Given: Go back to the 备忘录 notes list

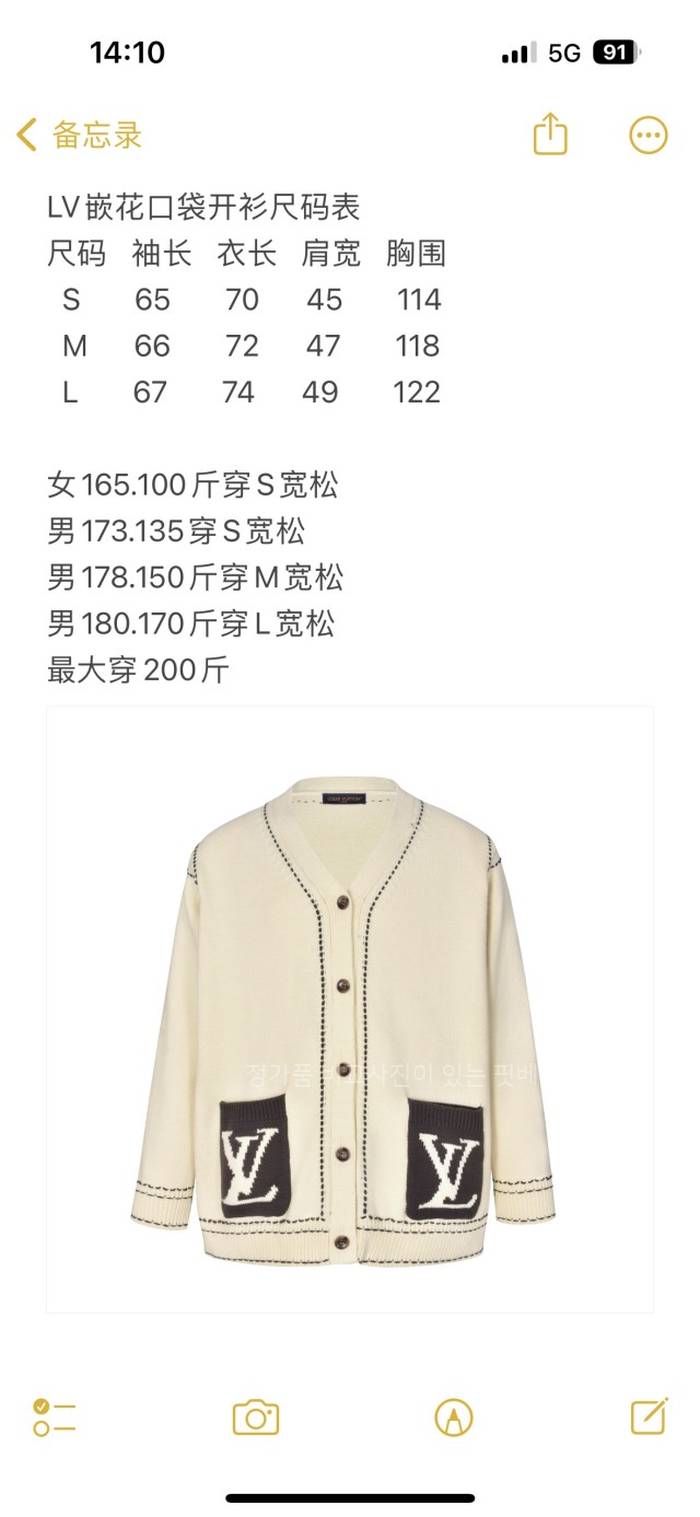Looking at the screenshot, I should point(80,134).
